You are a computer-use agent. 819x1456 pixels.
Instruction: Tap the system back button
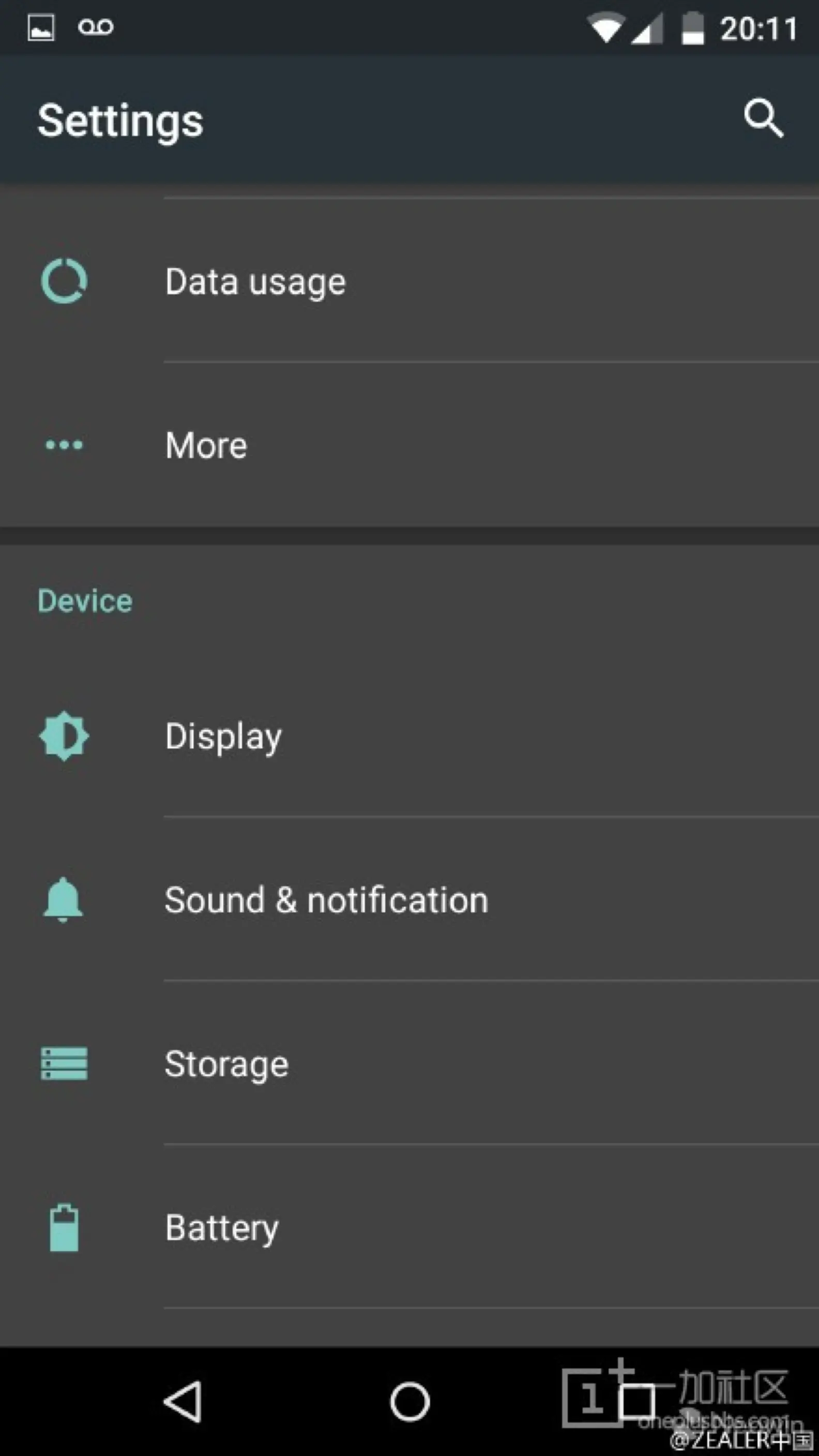[x=184, y=1402]
